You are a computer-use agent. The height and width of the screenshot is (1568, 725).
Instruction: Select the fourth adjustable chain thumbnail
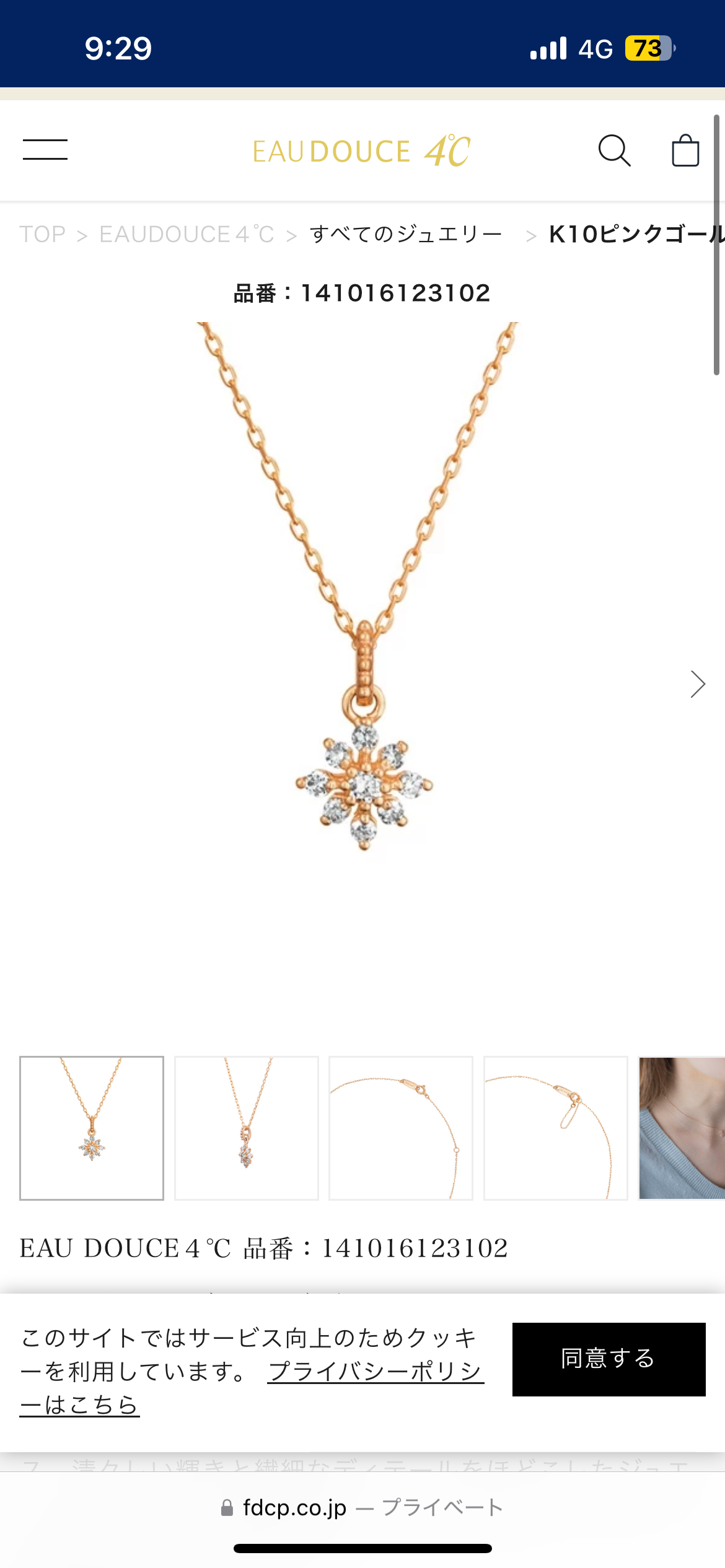[x=556, y=1128]
